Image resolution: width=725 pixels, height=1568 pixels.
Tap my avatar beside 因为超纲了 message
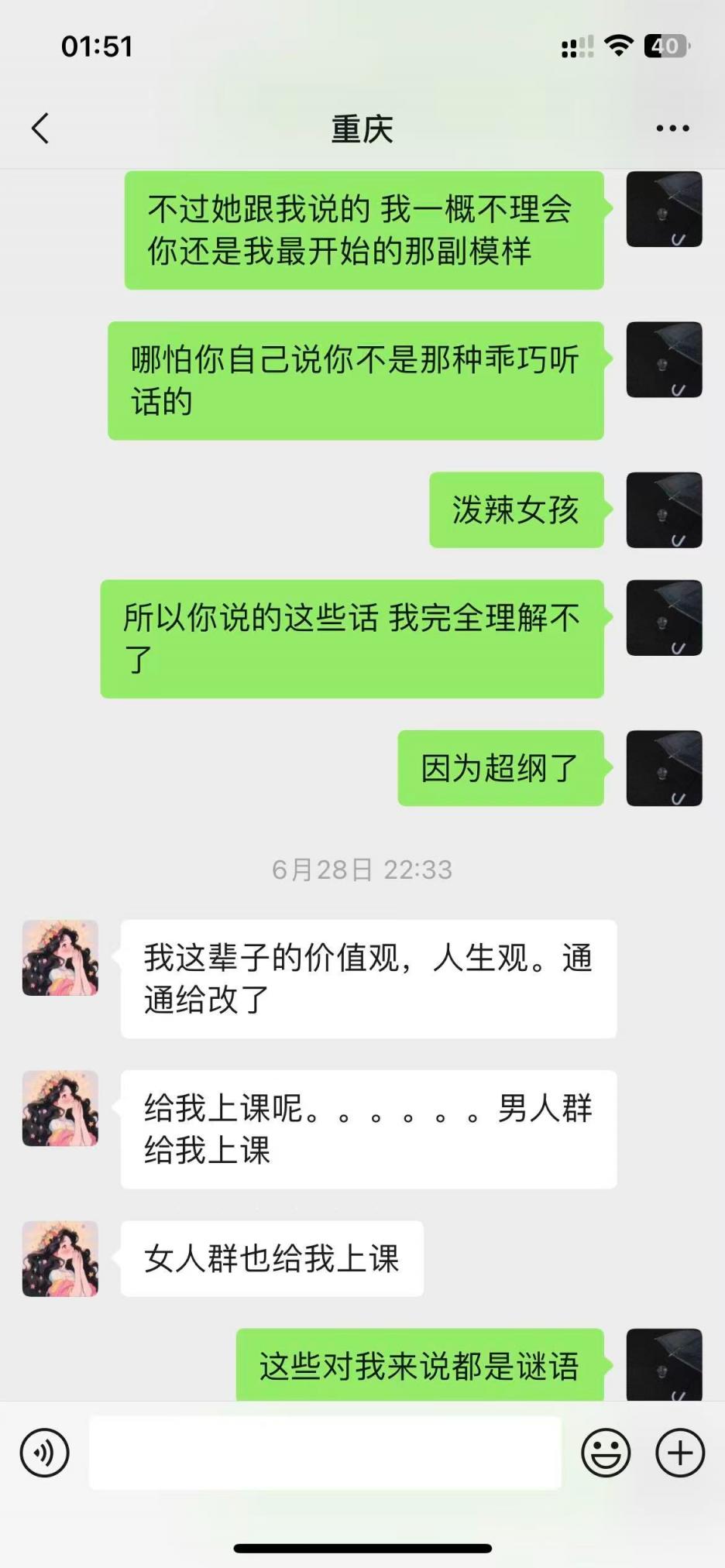[664, 768]
